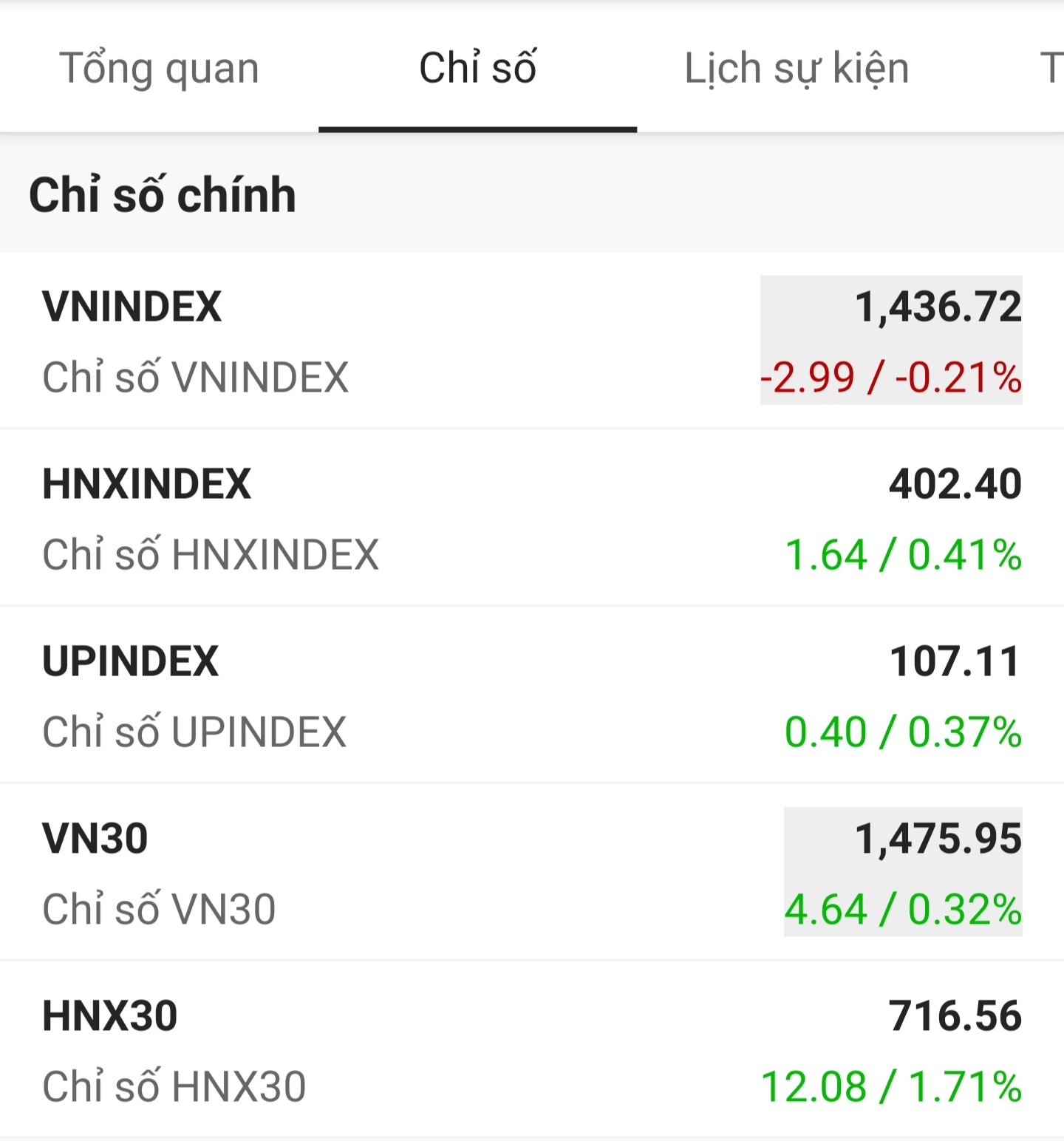Click the Chỉ số VNINDEX subtitle

click(x=196, y=377)
